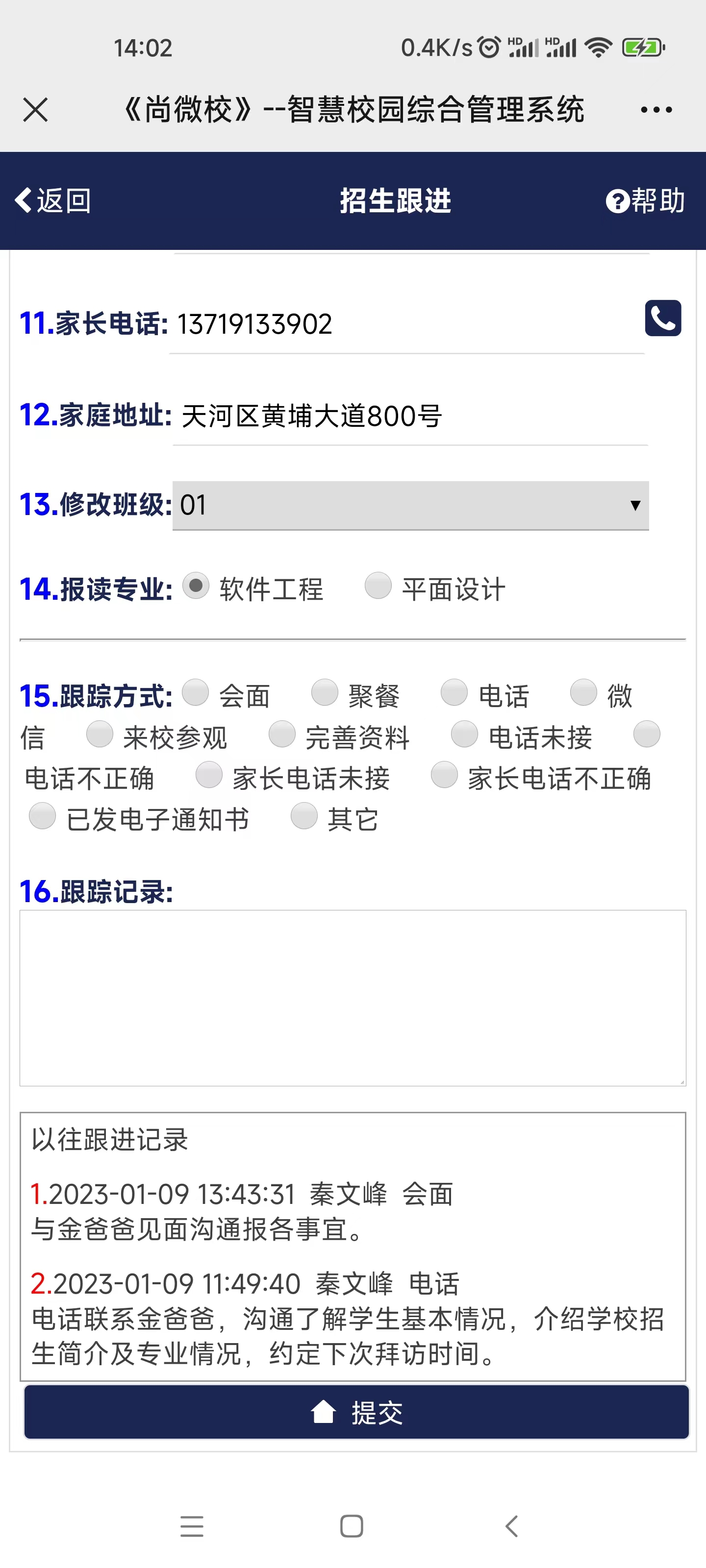Edit the 家长电话 phone number field
The image size is (706, 1568).
pos(406,325)
